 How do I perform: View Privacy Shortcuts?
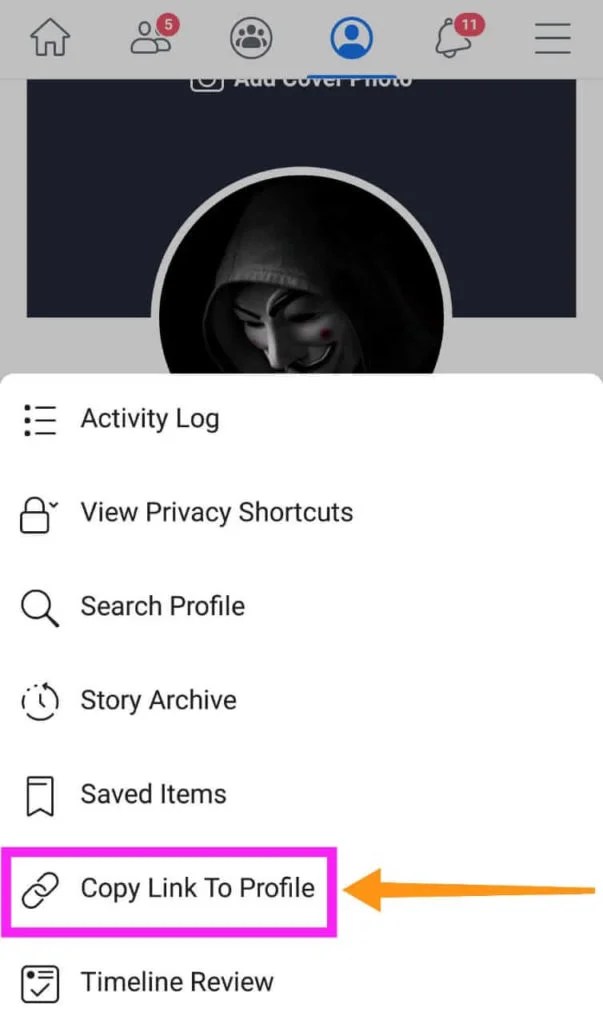216,513
